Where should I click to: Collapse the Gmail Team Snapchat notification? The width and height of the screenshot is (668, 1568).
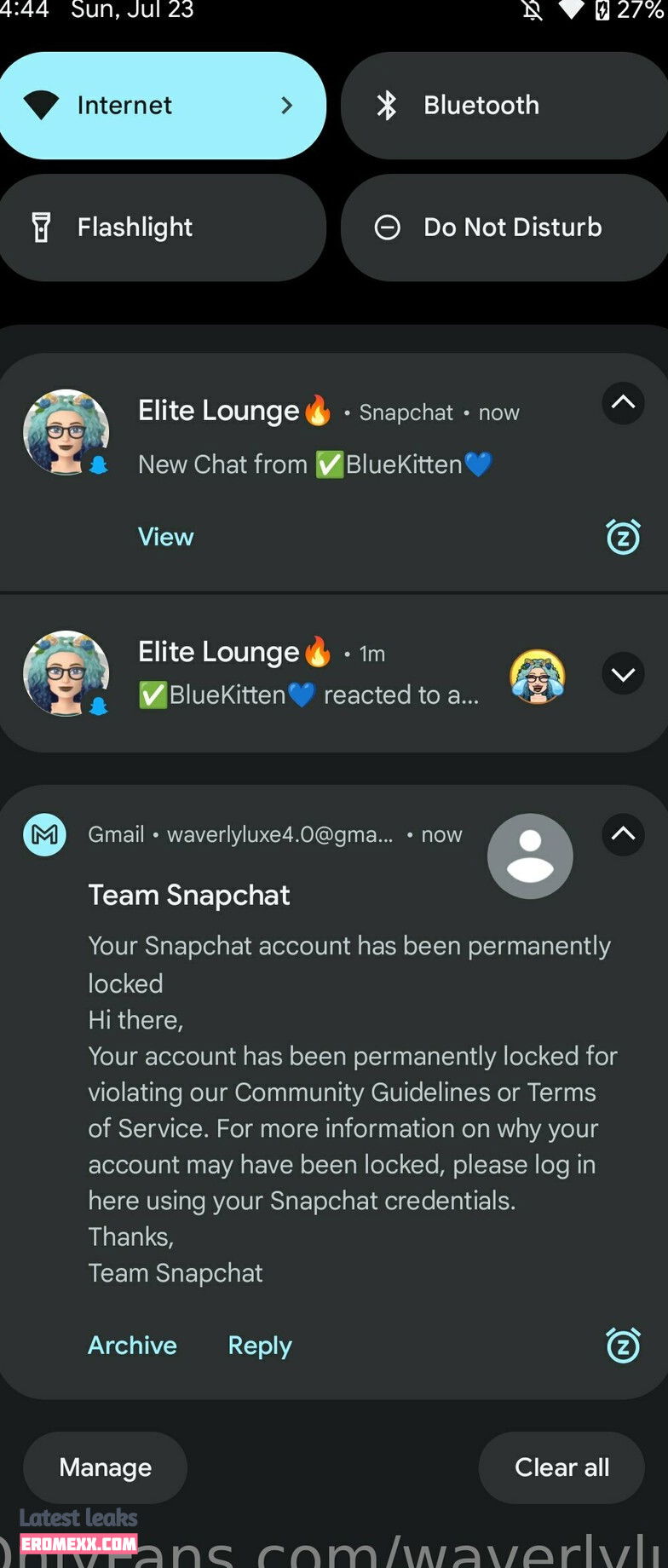click(623, 834)
